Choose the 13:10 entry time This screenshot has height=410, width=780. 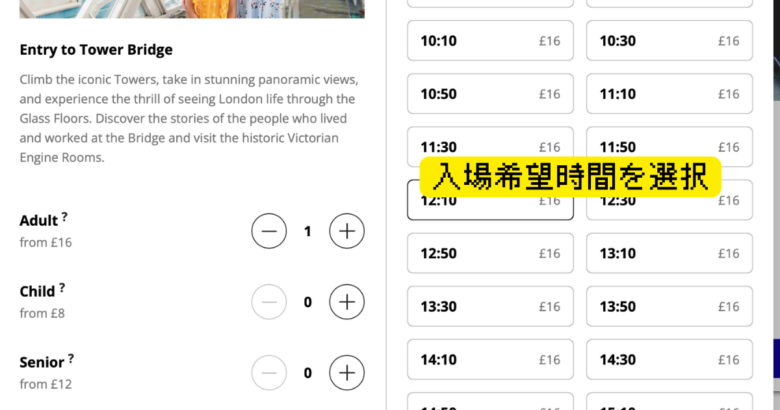669,253
